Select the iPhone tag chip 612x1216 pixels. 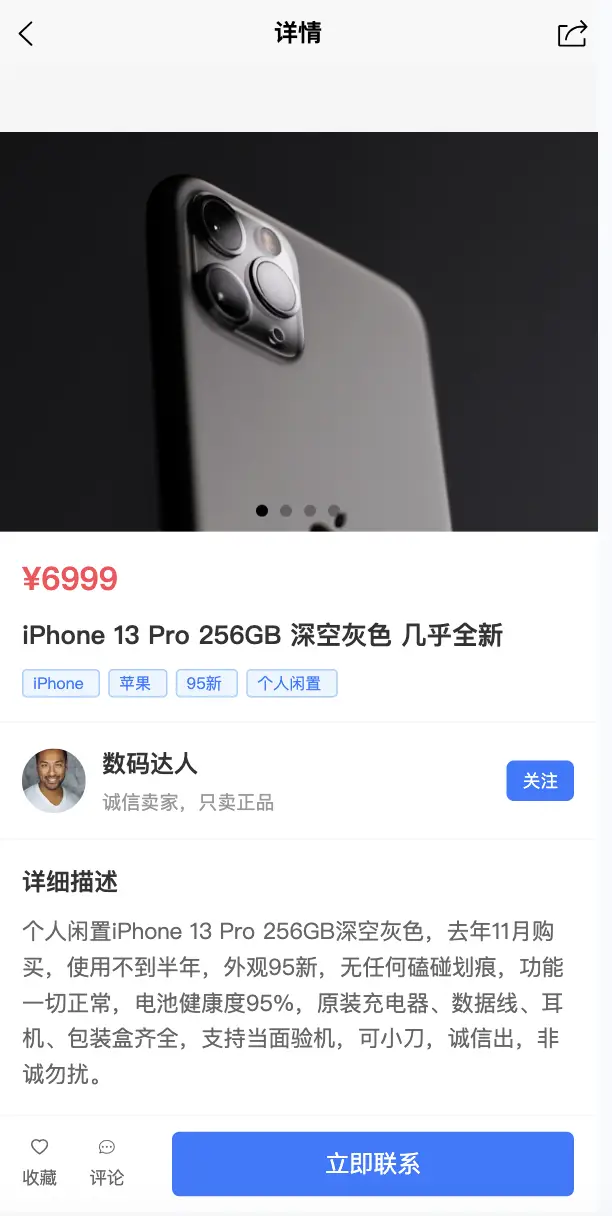click(60, 684)
